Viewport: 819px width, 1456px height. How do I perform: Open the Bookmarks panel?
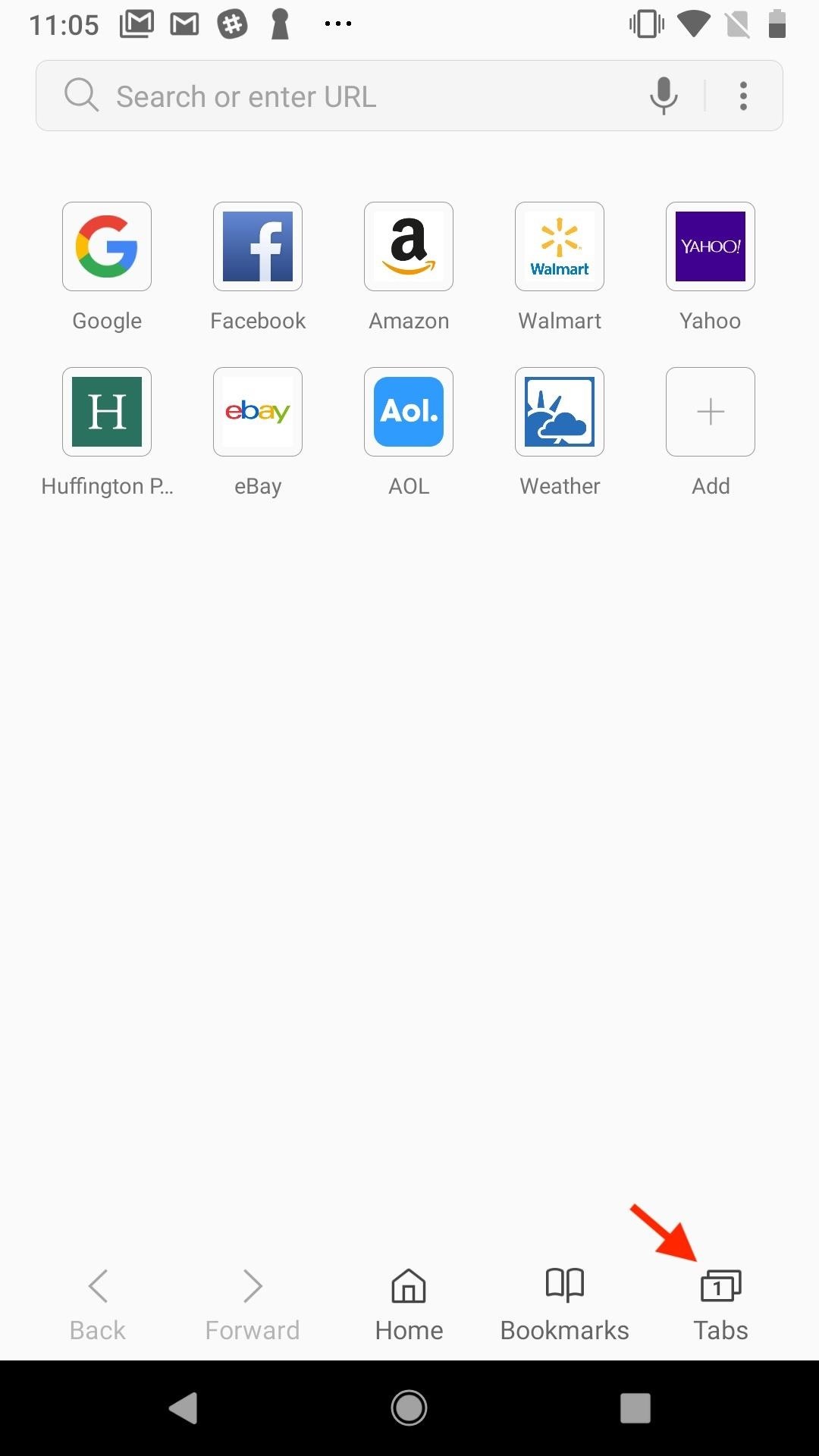pyautogui.click(x=564, y=1301)
